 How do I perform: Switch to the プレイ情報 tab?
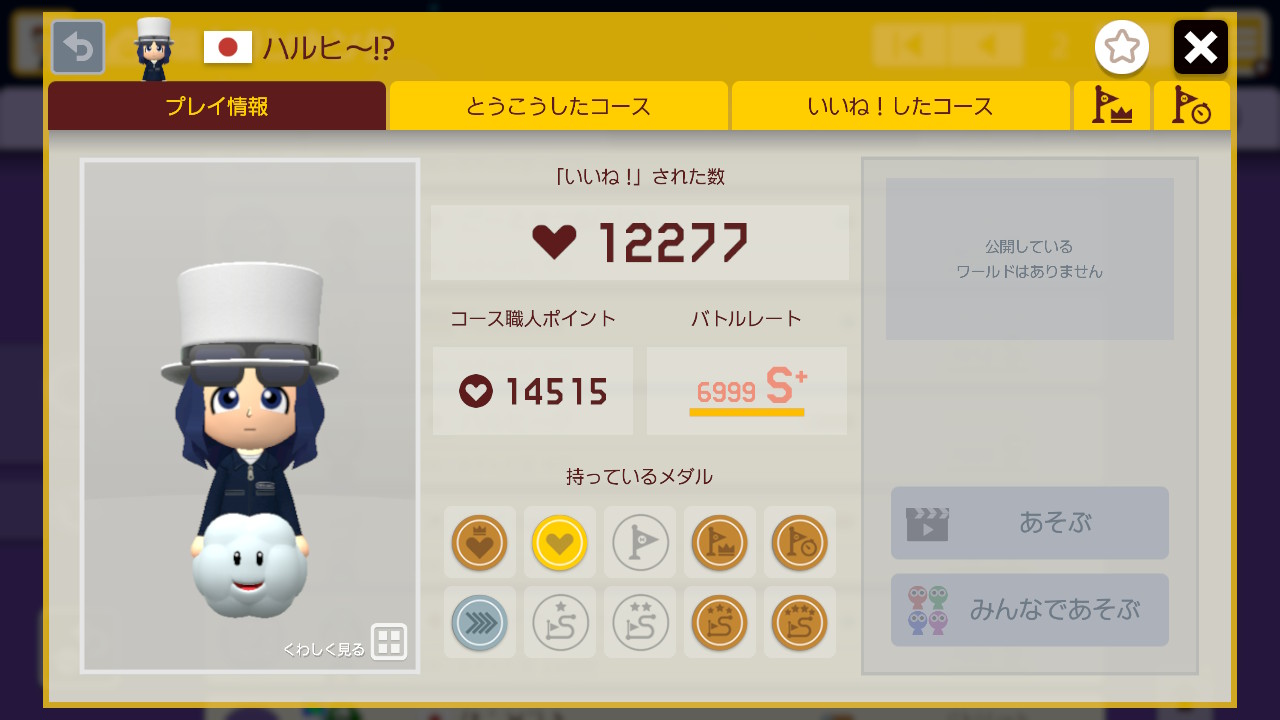coord(217,106)
